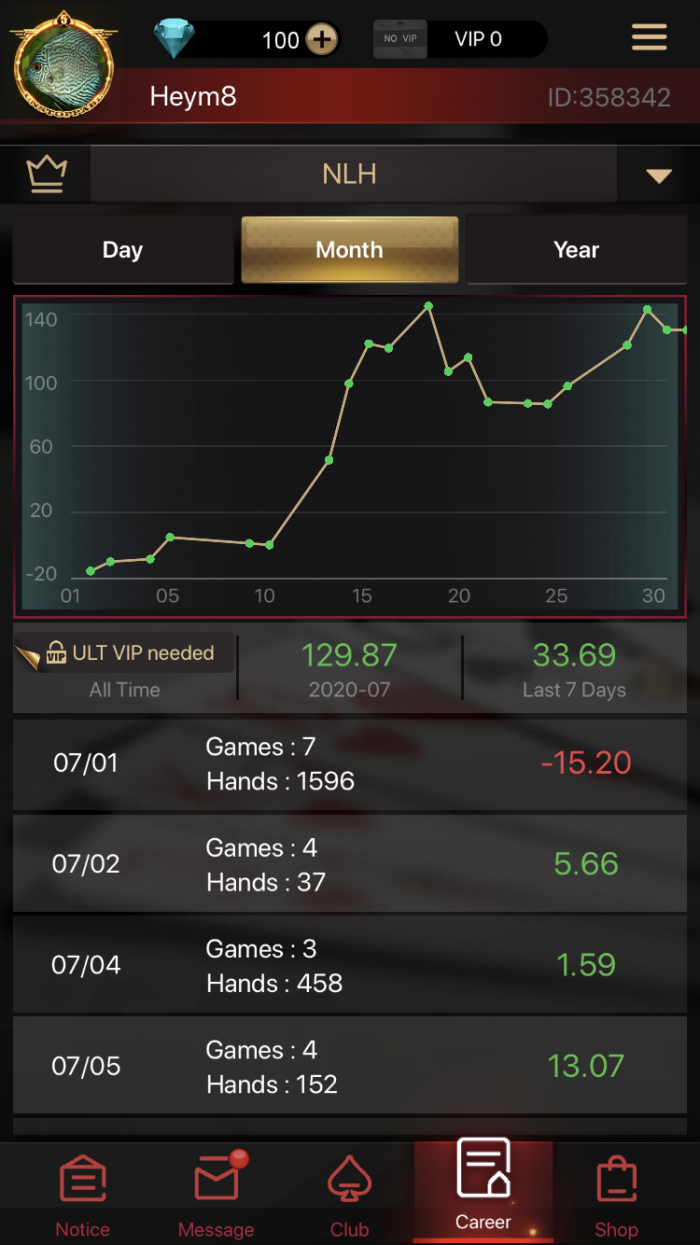This screenshot has width=700, height=1245.
Task: Select the Month view
Action: [349, 250]
